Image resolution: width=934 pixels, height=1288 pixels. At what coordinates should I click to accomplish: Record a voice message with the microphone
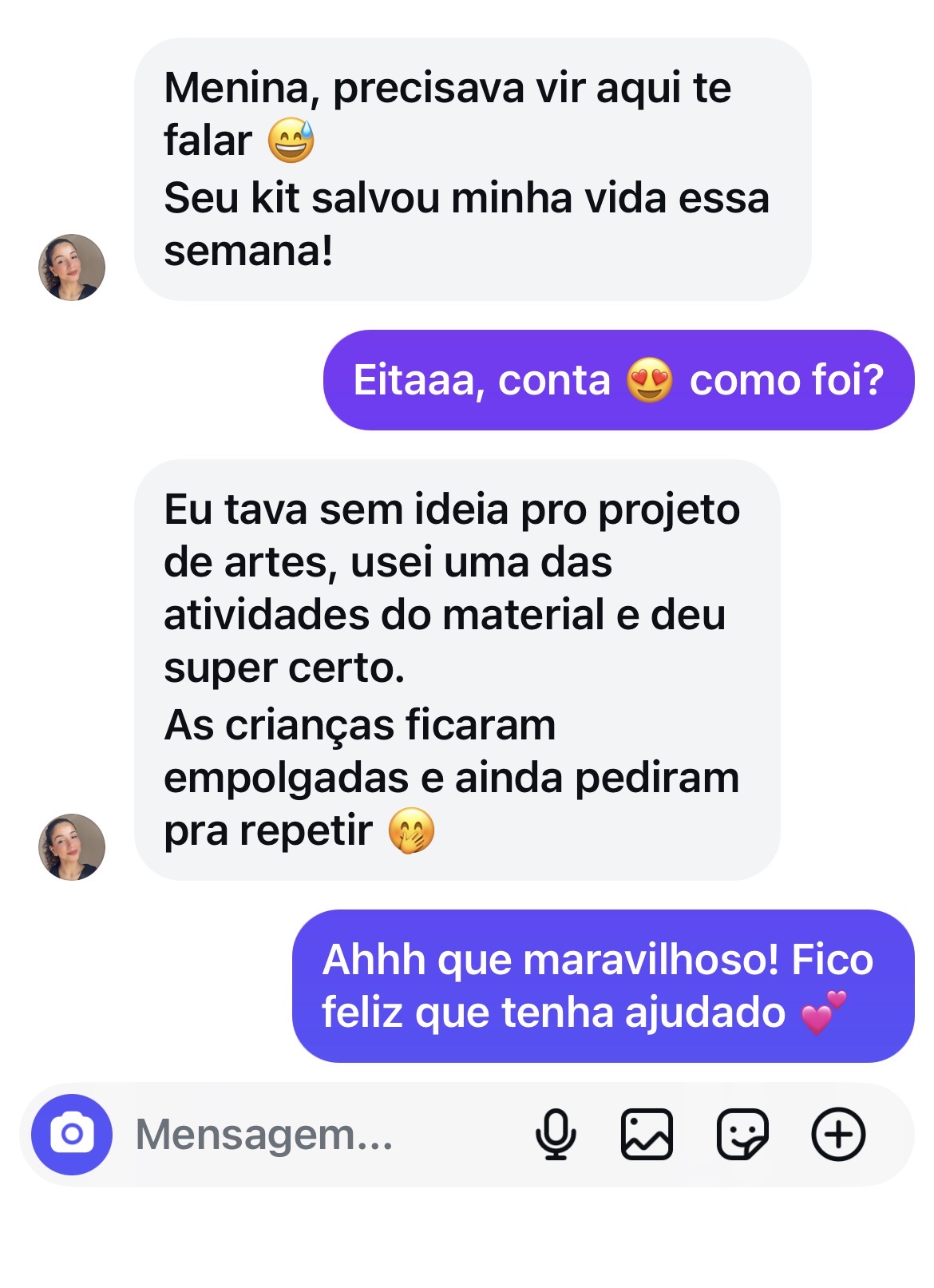tap(556, 1134)
